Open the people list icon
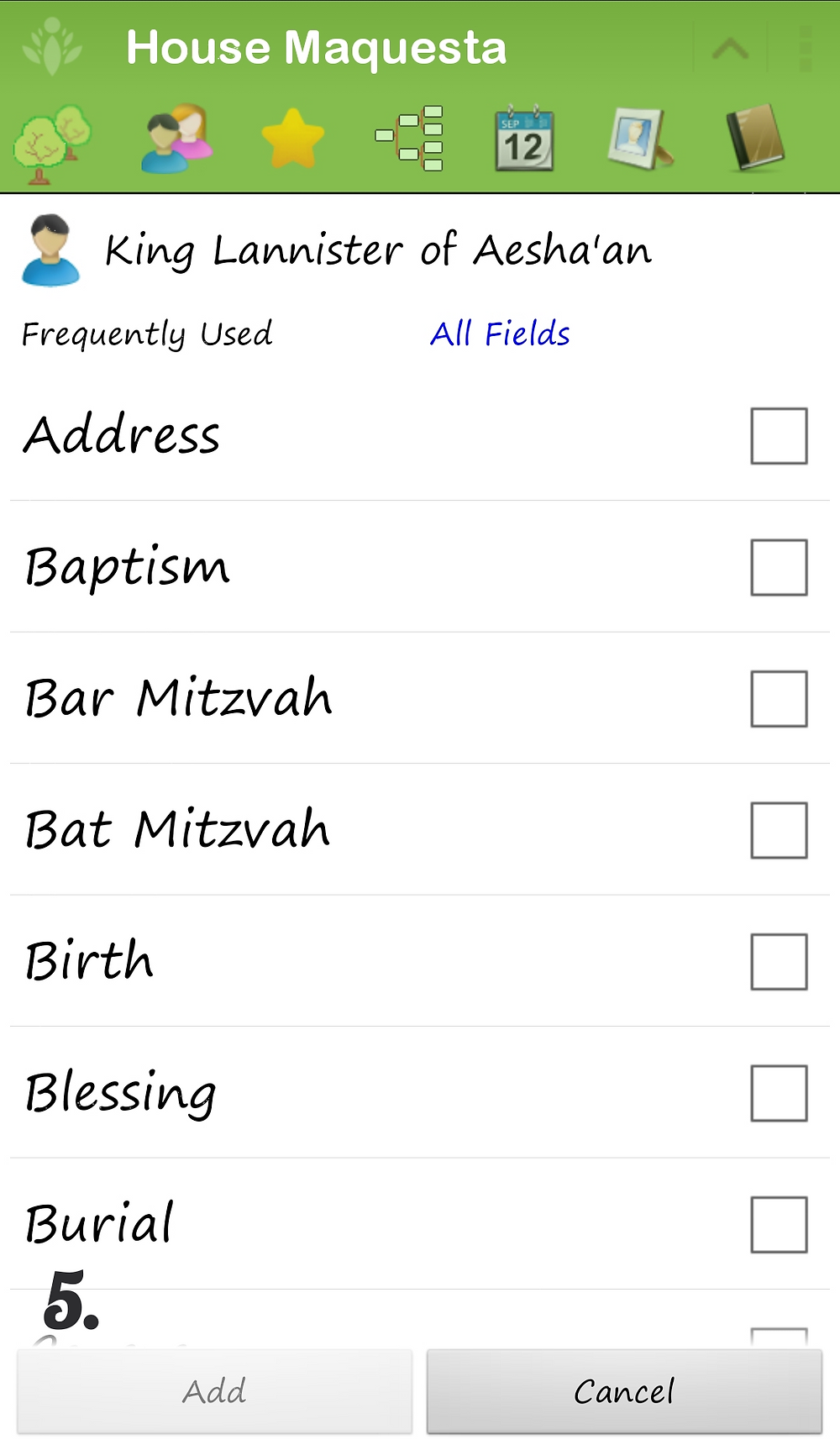Screen dimensions: 840x1445 point(177,139)
